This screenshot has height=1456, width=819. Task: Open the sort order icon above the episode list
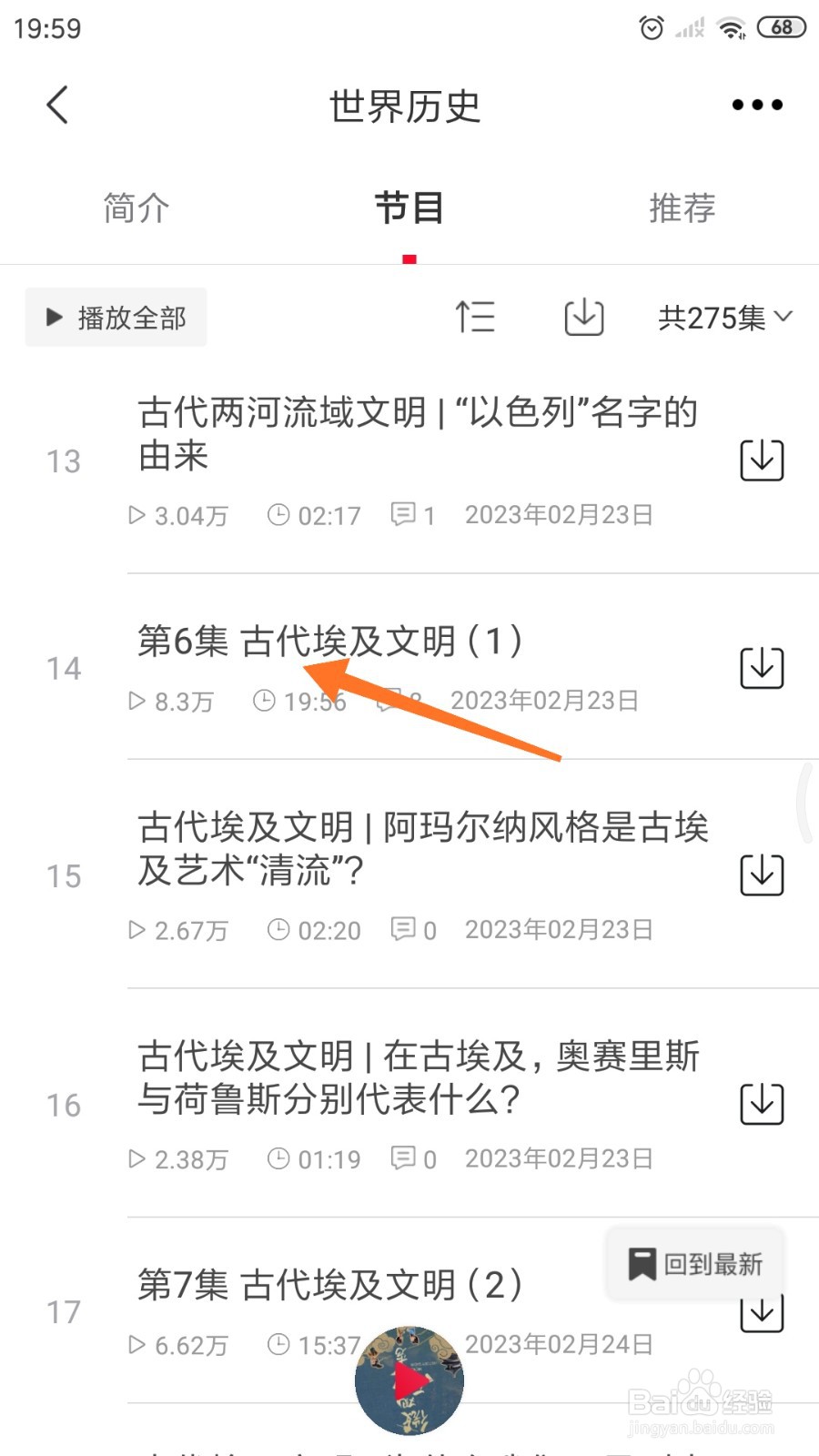pyautogui.click(x=475, y=318)
